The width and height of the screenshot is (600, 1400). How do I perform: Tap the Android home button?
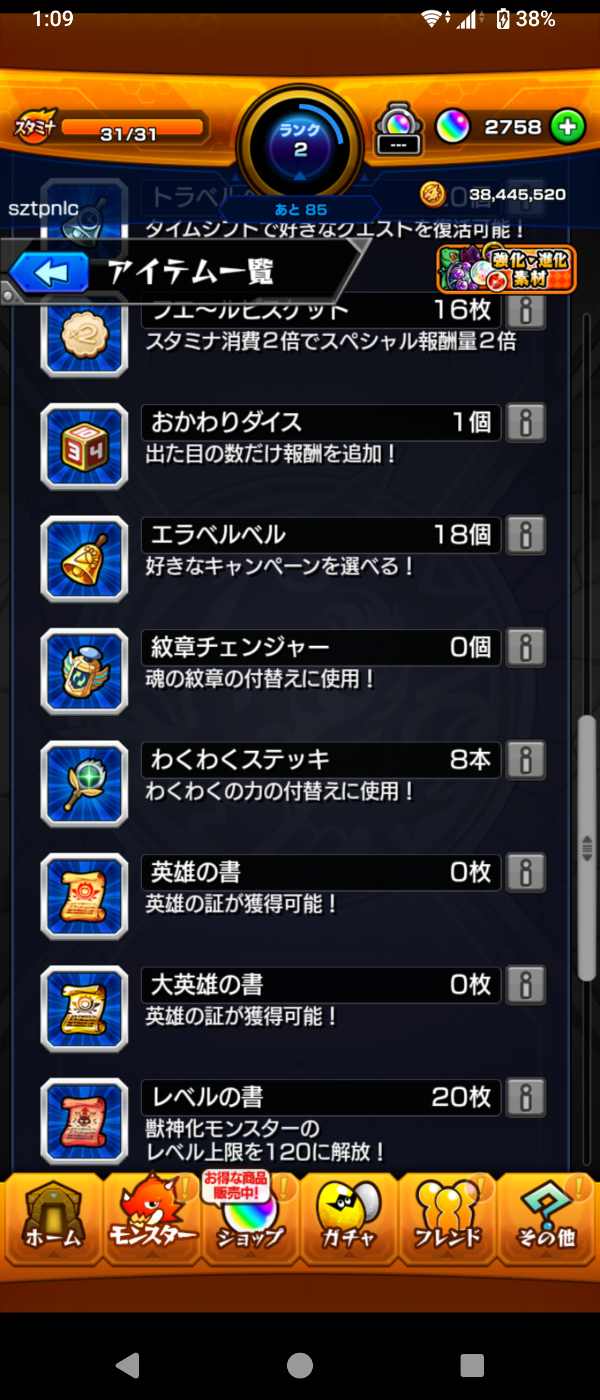pyautogui.click(x=299, y=1365)
